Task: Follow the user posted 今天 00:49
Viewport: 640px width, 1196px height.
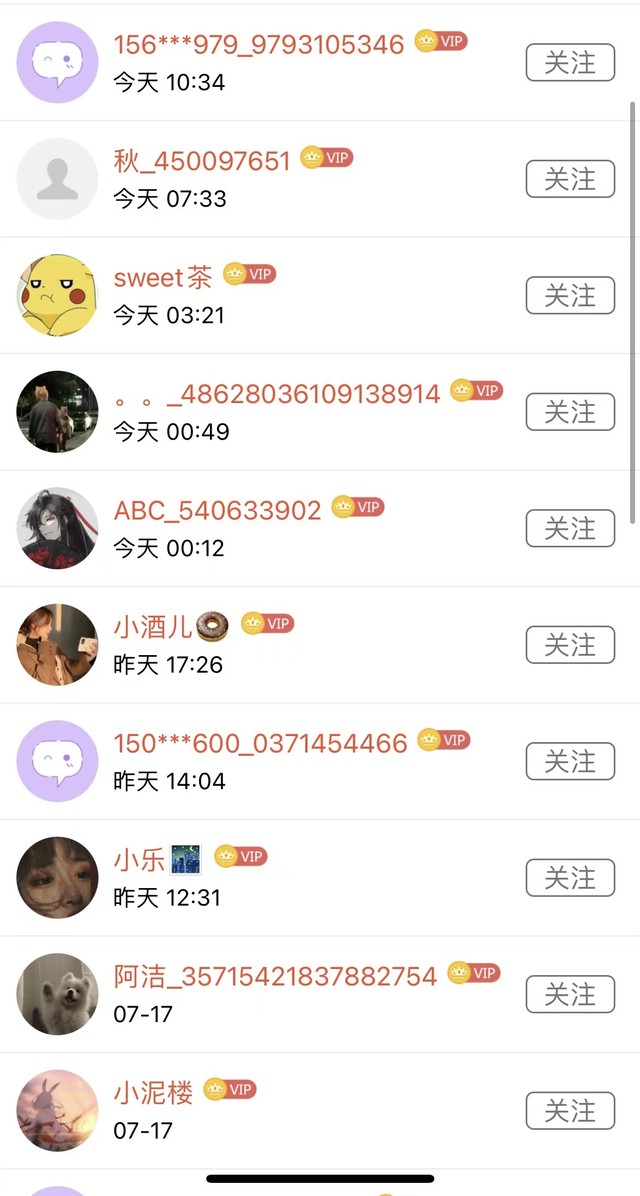Action: pyautogui.click(x=570, y=412)
